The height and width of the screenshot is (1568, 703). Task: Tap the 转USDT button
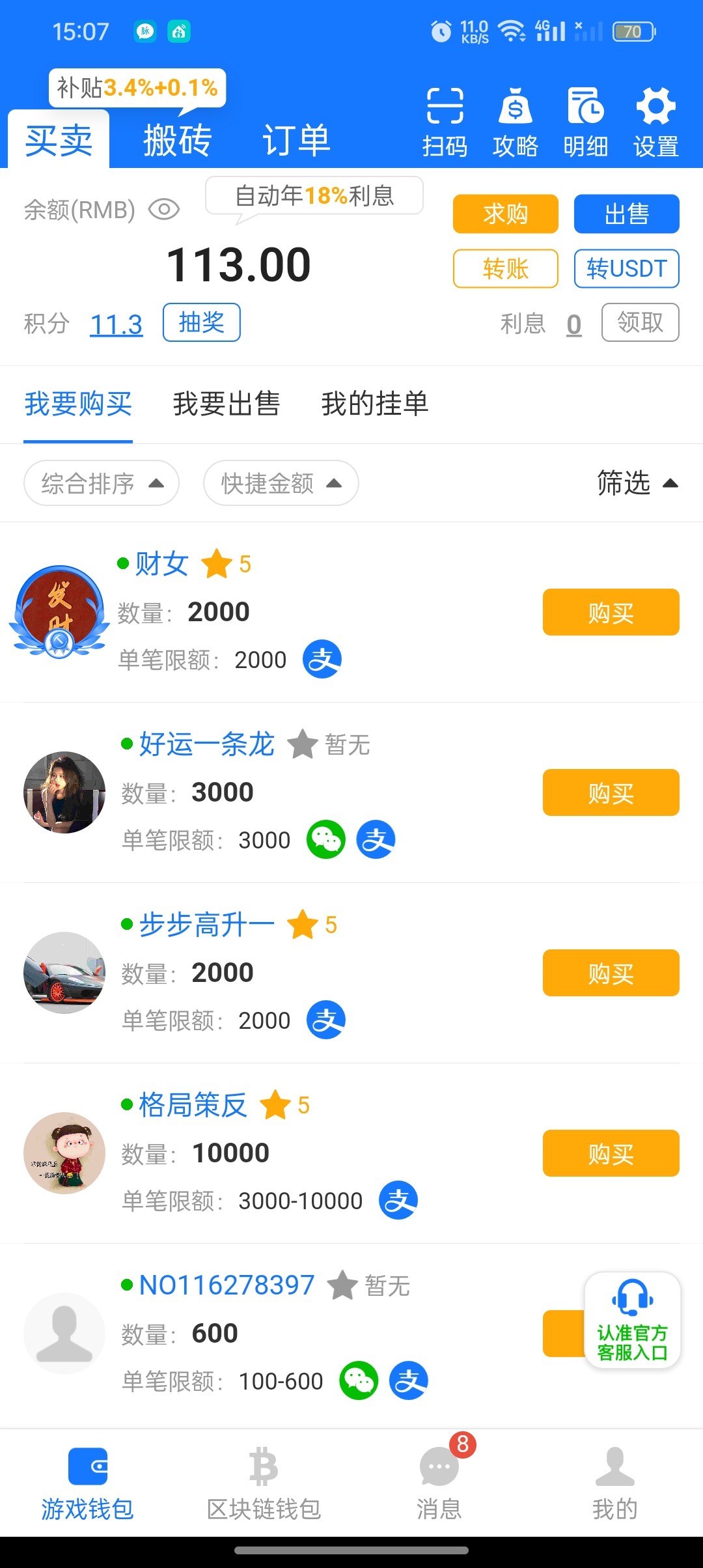(x=626, y=268)
